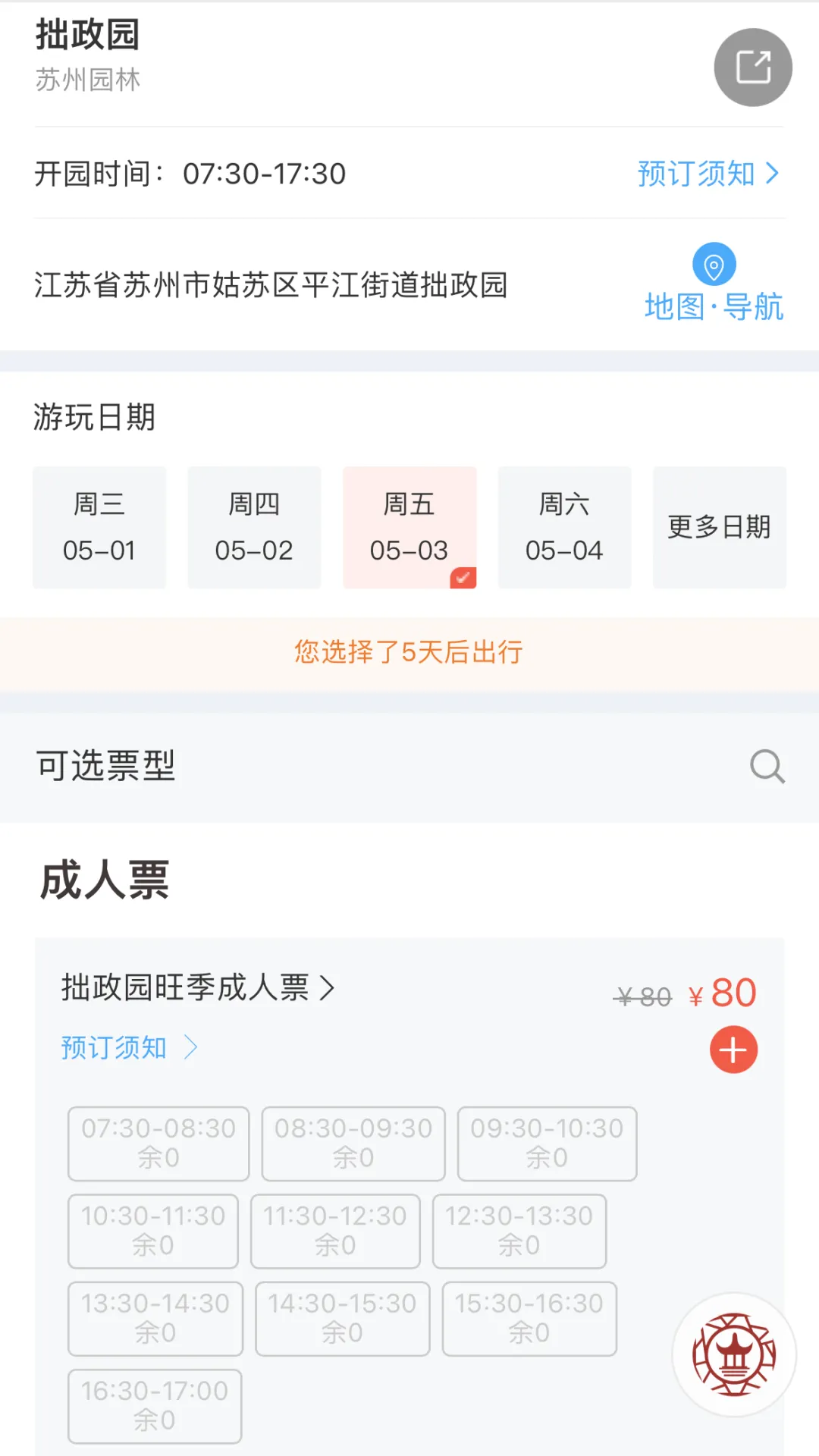
Task: Search ticket types with magnifier icon
Action: (767, 766)
